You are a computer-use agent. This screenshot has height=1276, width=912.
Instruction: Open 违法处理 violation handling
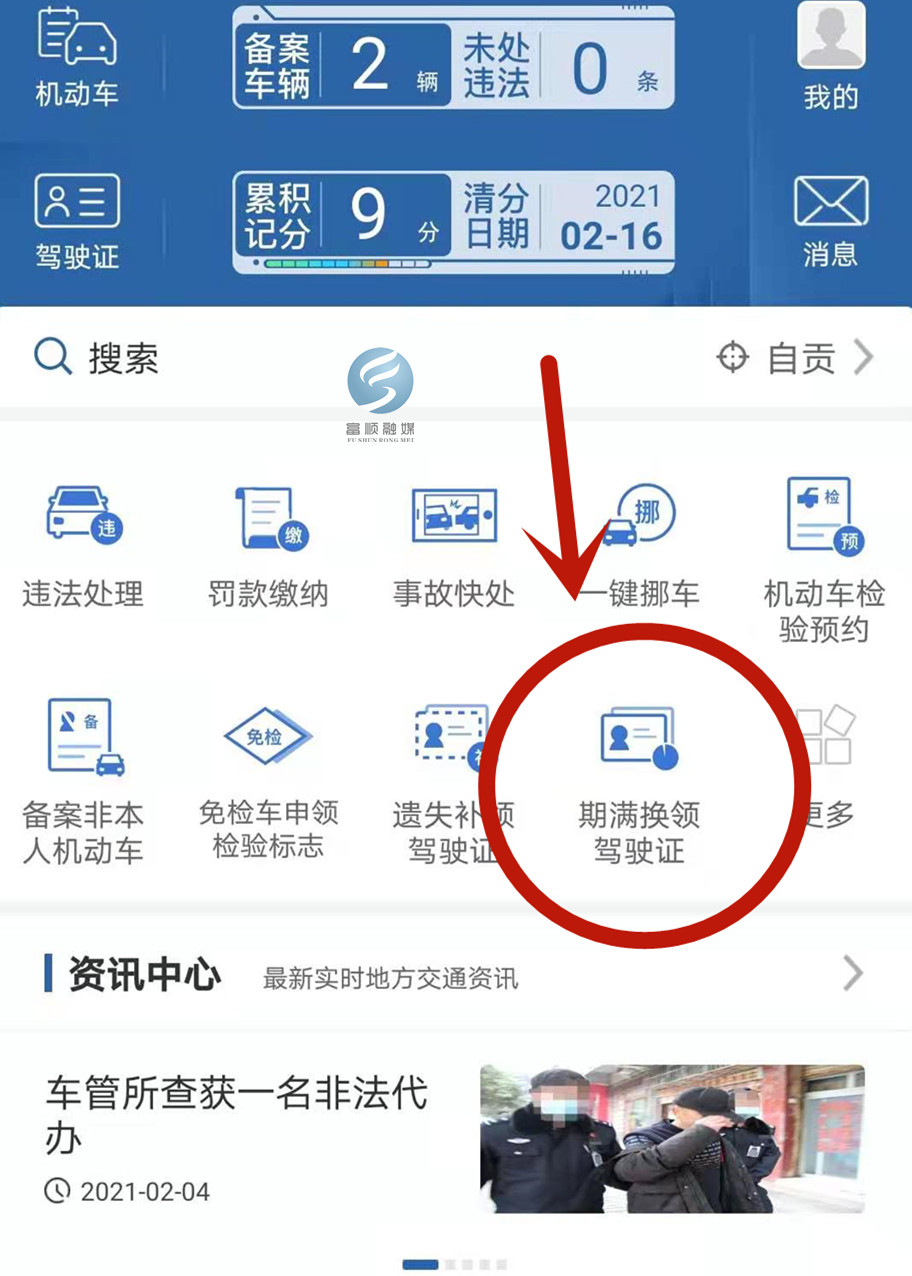tap(83, 545)
